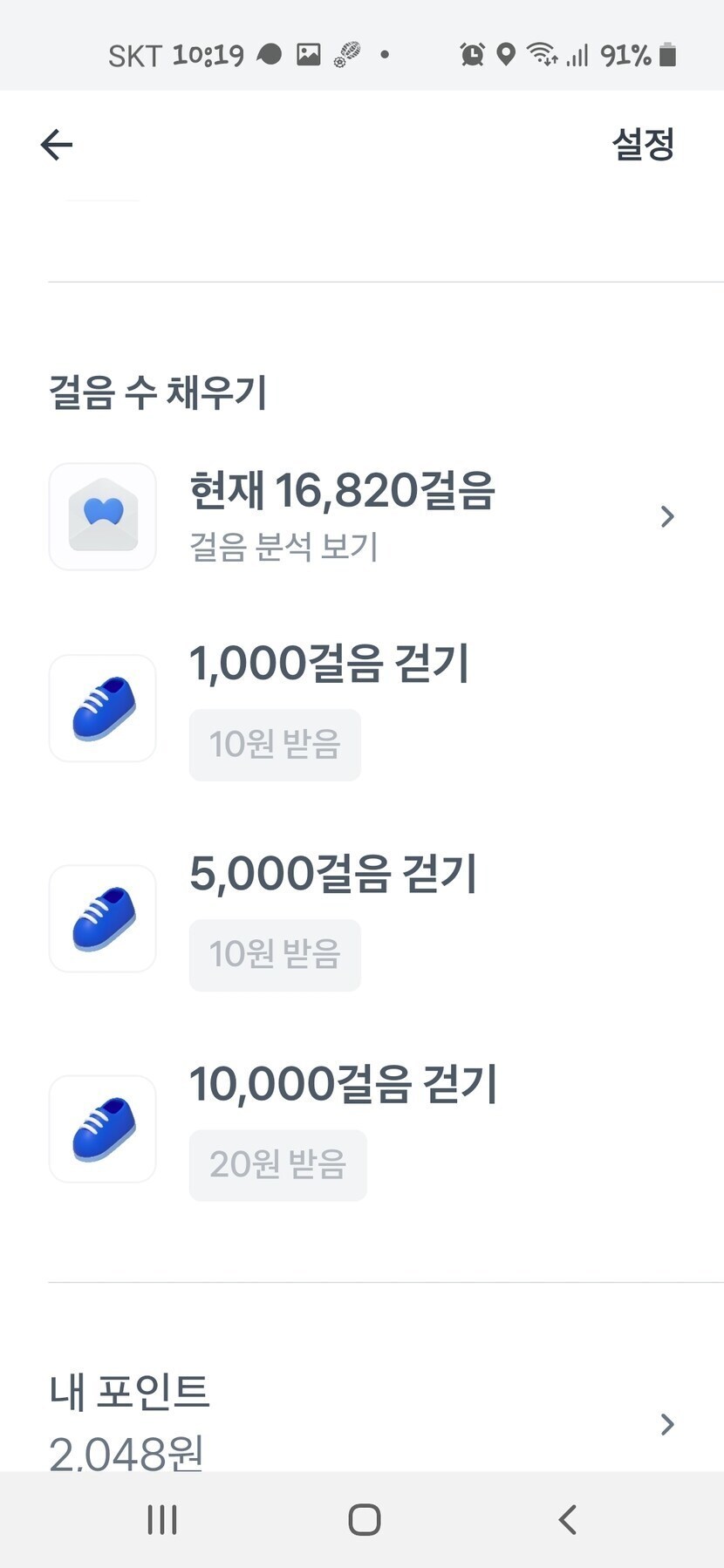The width and height of the screenshot is (724, 1568).
Task: Open 내 포인트 details
Action: point(362,1421)
